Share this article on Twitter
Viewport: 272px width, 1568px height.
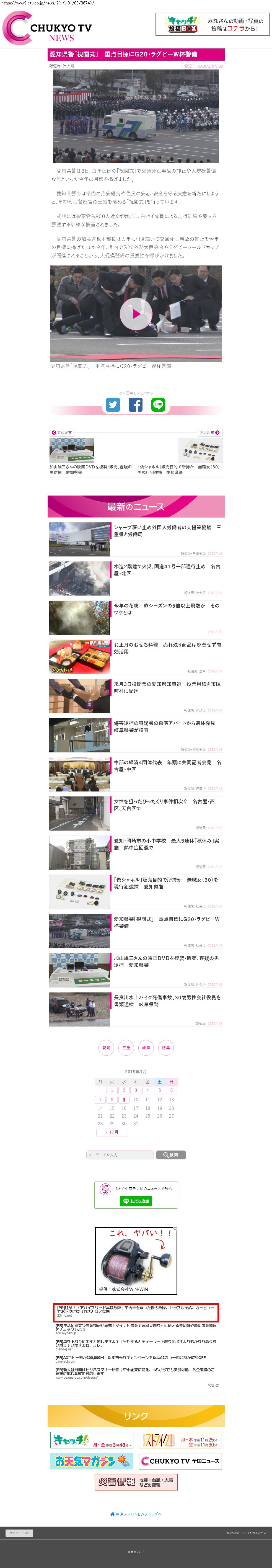coord(113,405)
